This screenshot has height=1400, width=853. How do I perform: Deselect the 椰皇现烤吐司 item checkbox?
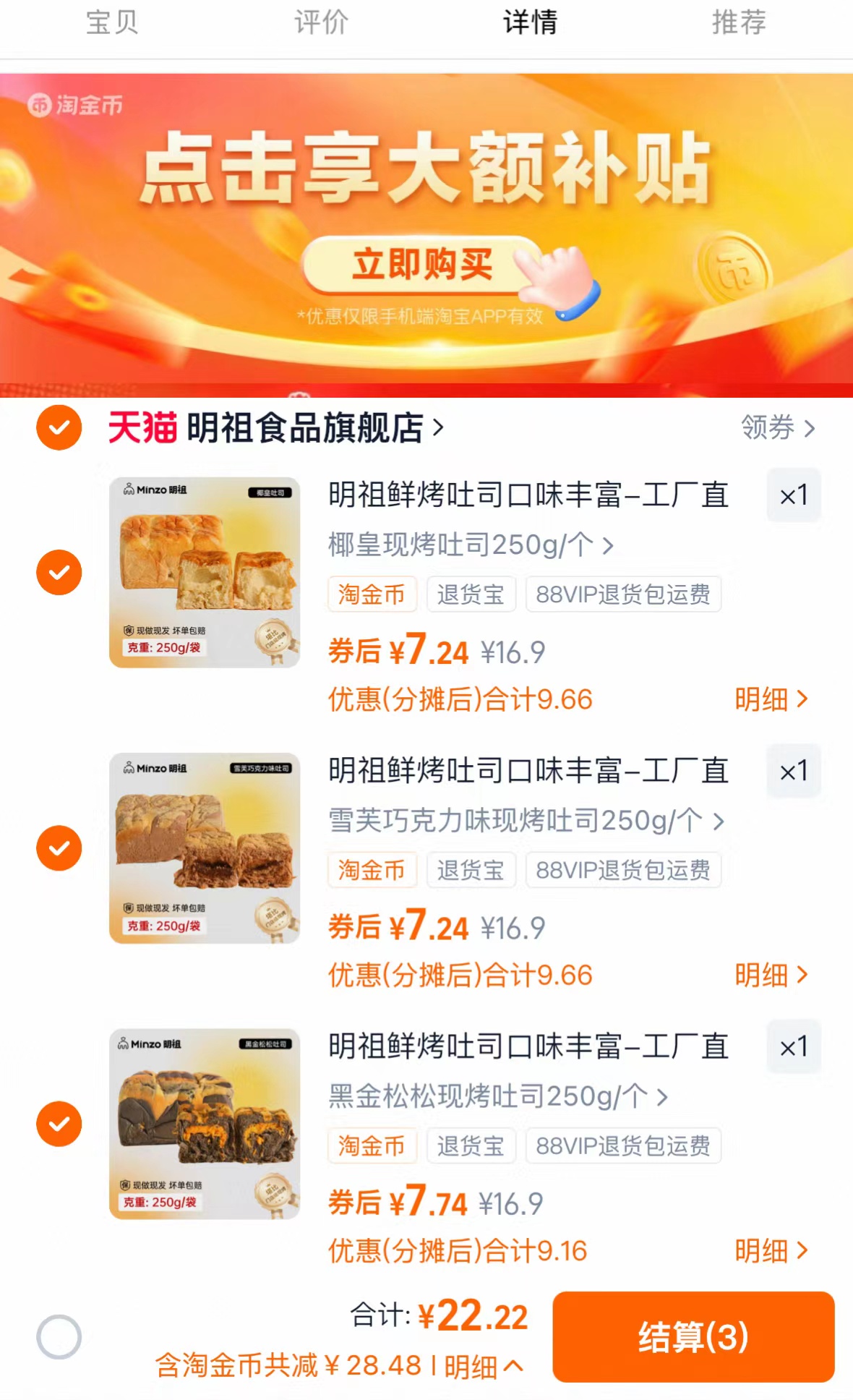[x=59, y=571]
